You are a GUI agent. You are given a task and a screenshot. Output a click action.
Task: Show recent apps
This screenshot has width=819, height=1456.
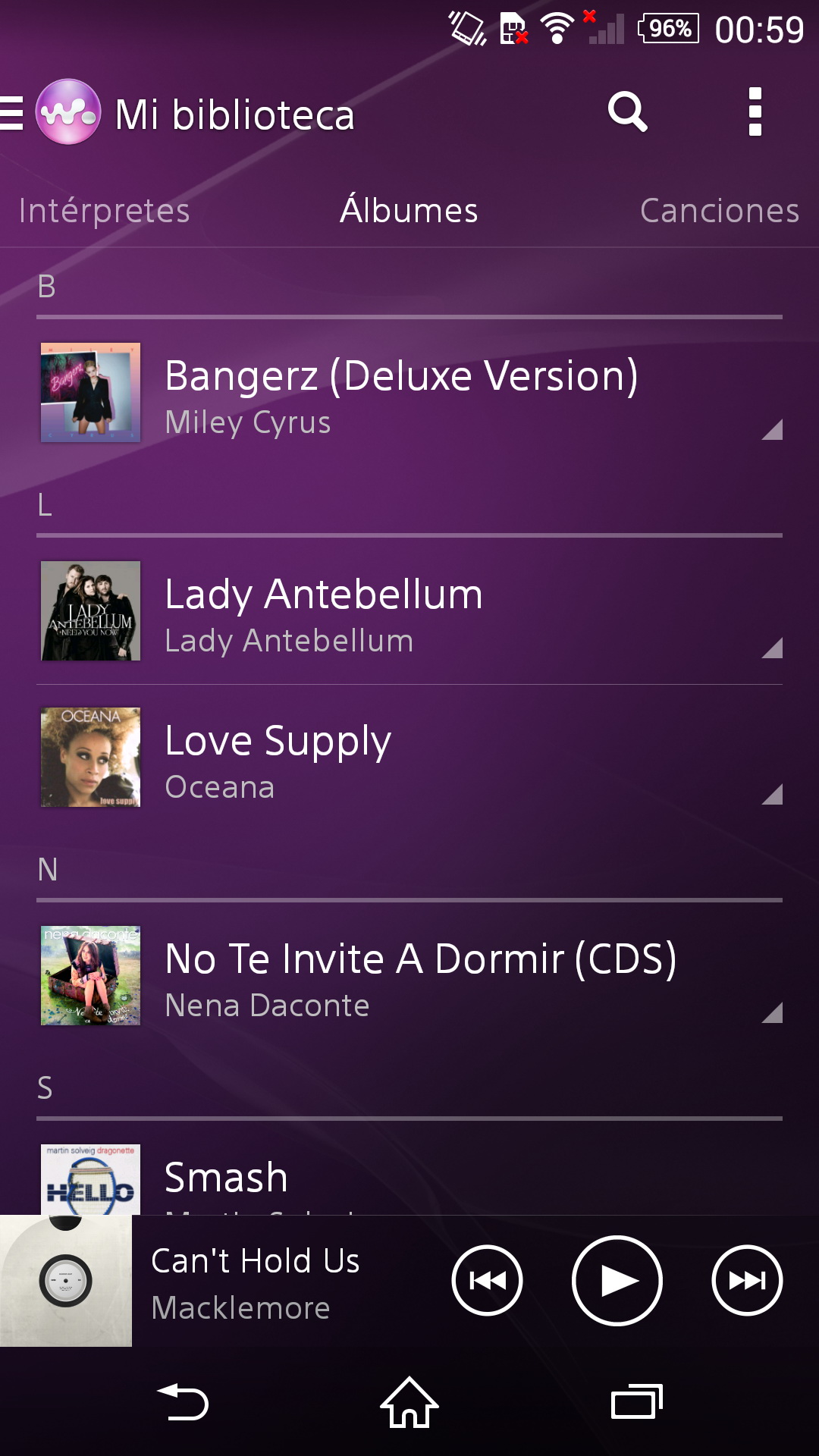[x=636, y=1402]
